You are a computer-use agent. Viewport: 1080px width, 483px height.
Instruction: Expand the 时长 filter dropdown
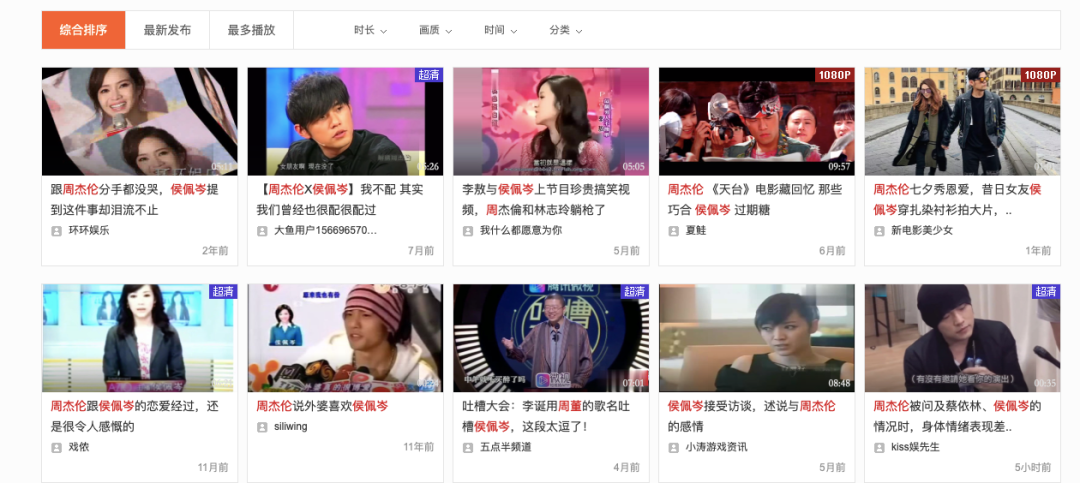(x=370, y=30)
